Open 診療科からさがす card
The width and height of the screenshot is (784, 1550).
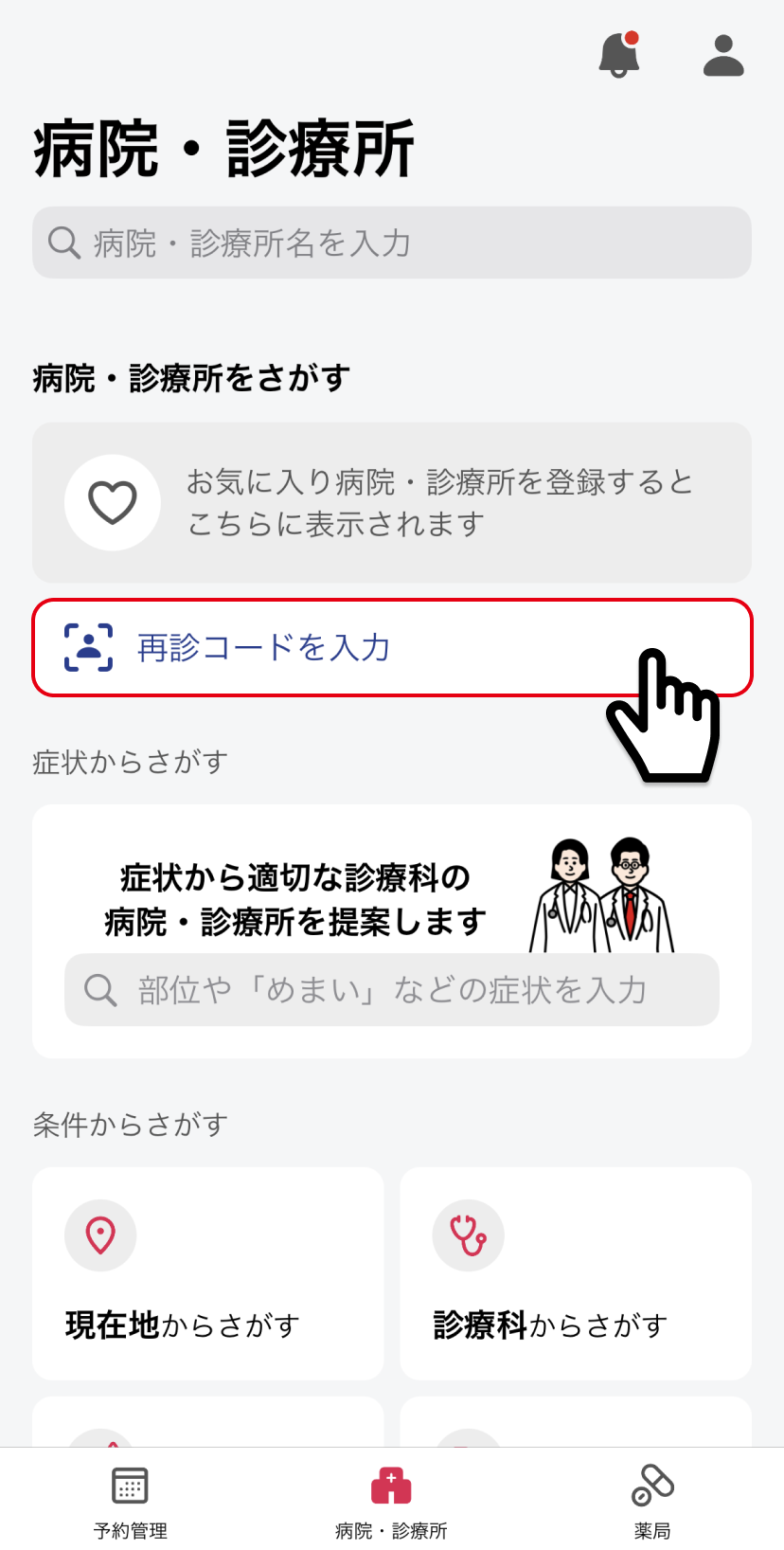point(576,1273)
